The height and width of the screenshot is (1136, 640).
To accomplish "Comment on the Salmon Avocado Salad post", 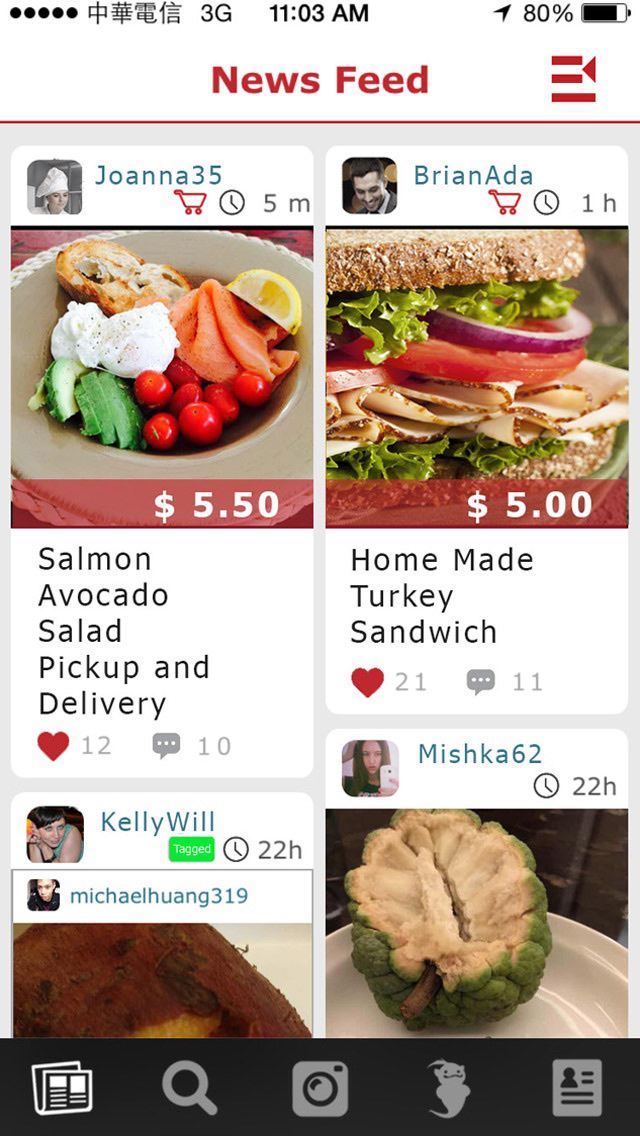I will click(x=167, y=746).
